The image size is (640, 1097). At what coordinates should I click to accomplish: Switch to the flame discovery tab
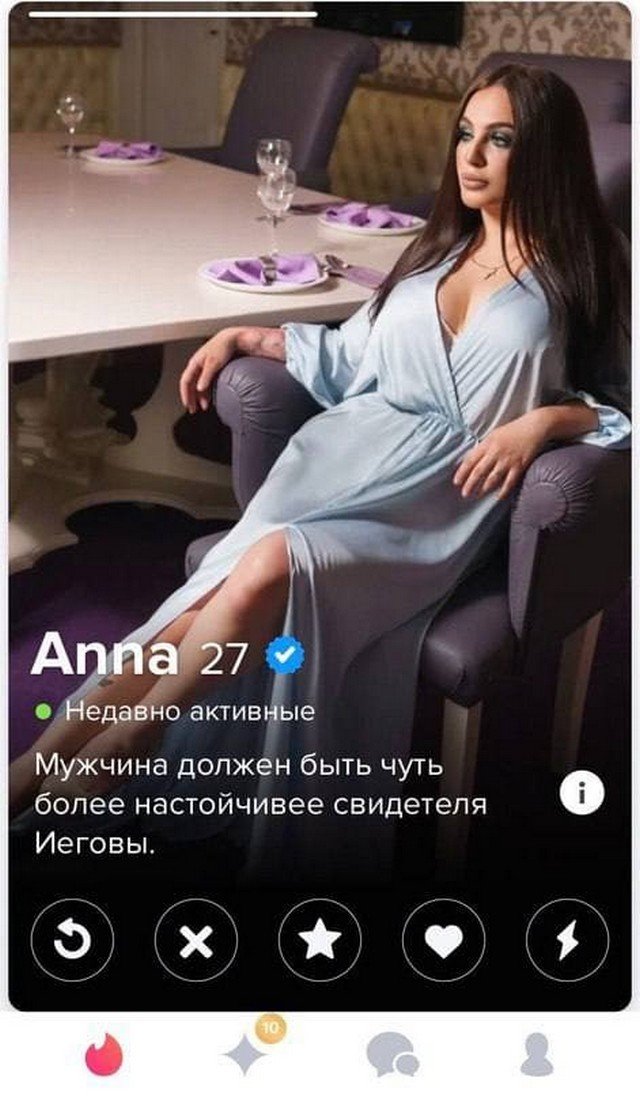pyautogui.click(x=102, y=1054)
